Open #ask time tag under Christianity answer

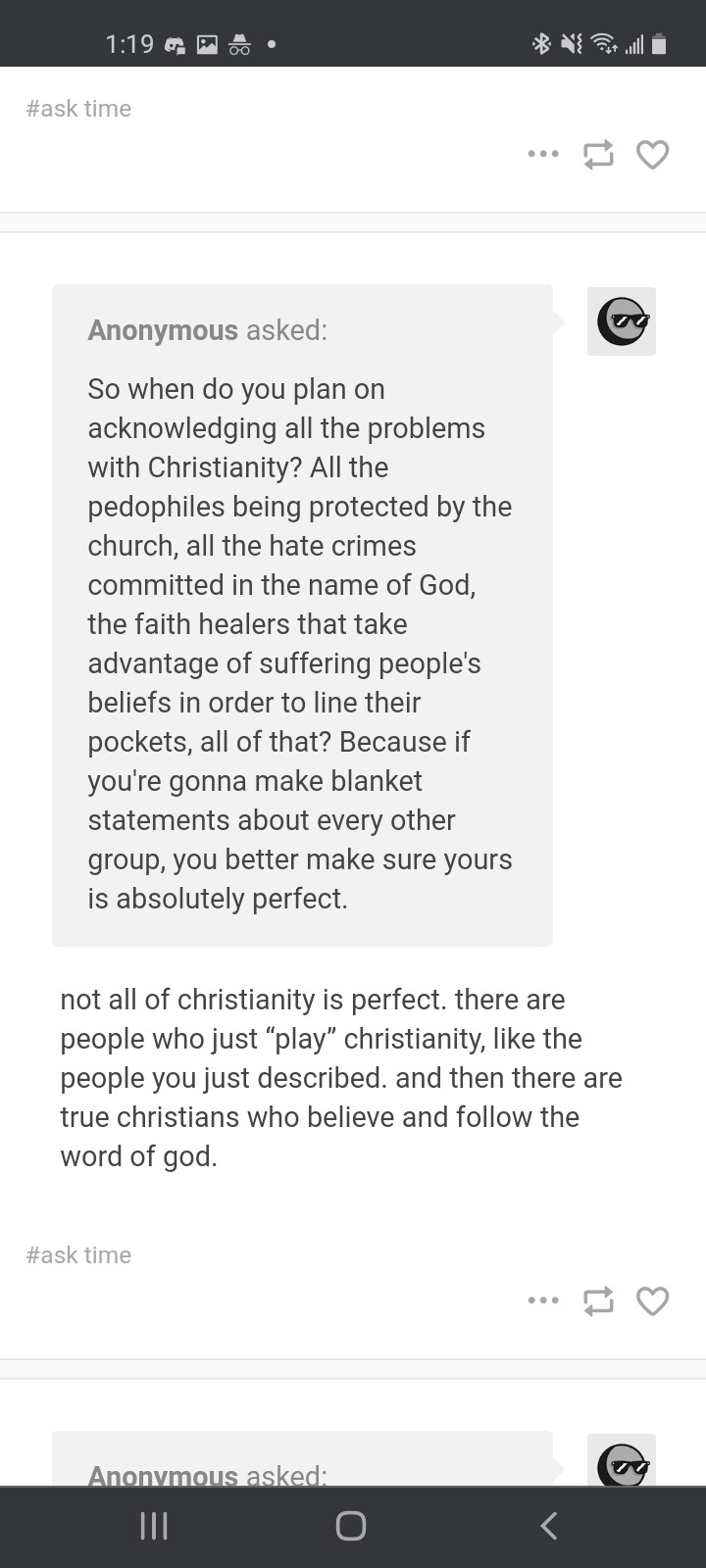pos(78,1255)
